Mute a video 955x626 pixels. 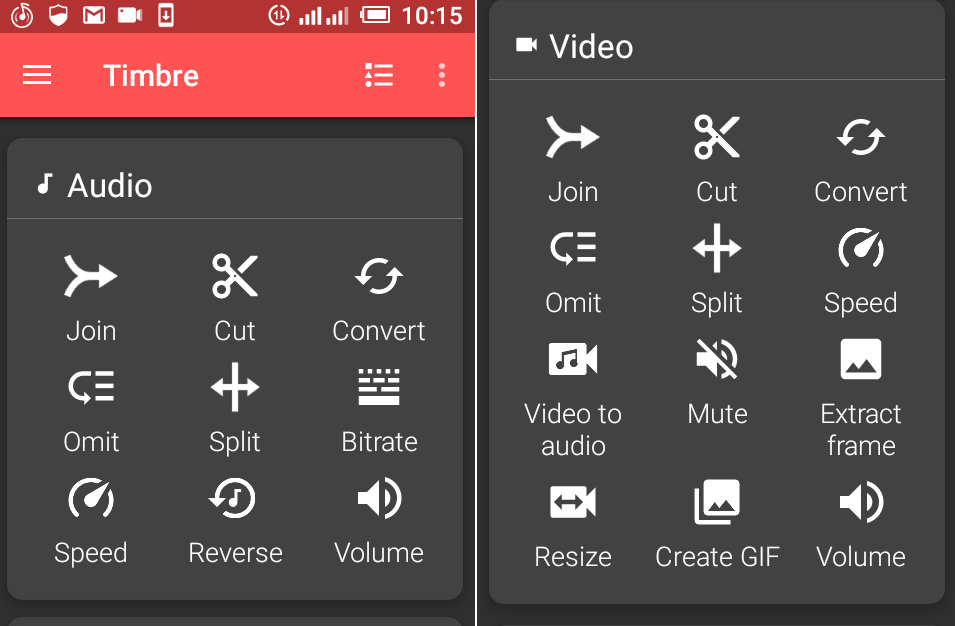point(717,380)
